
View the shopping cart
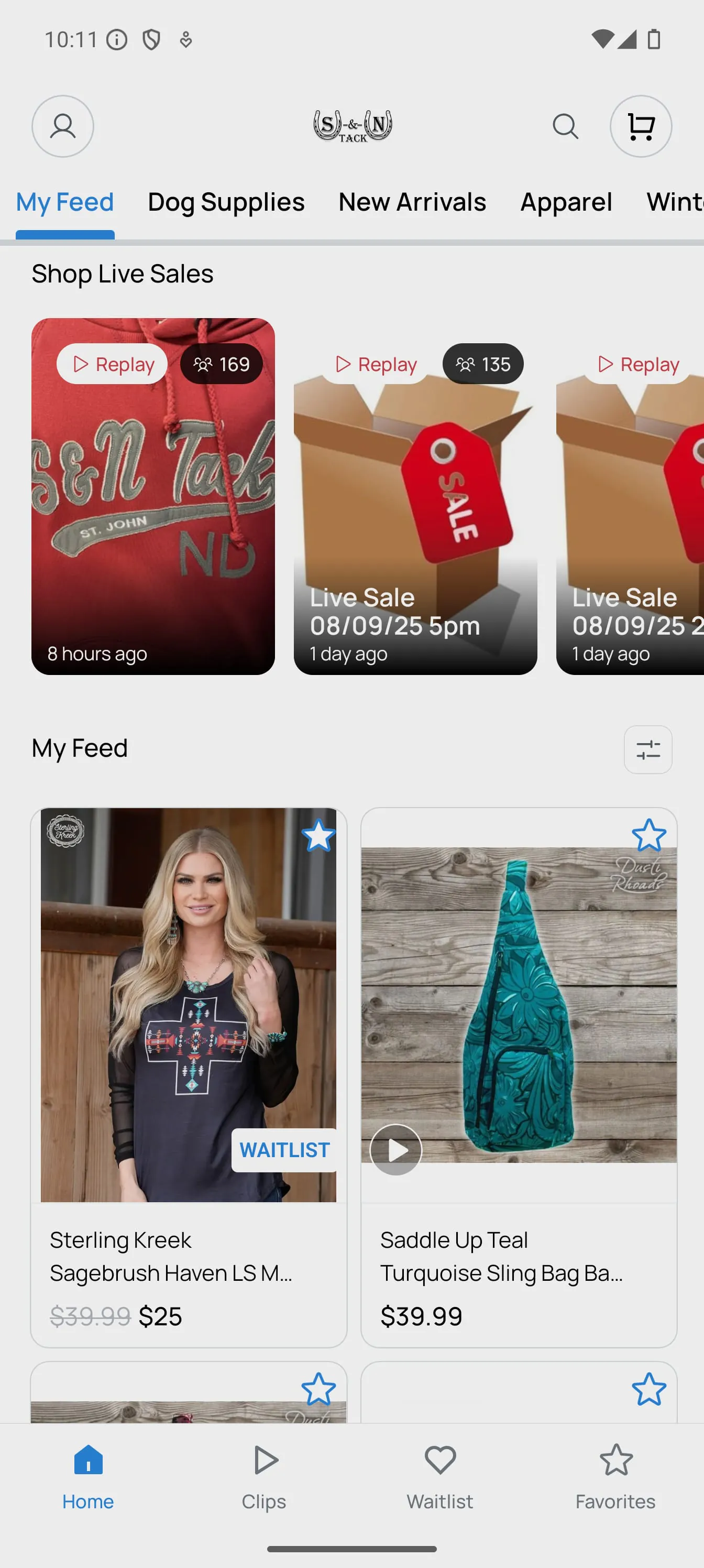[641, 126]
